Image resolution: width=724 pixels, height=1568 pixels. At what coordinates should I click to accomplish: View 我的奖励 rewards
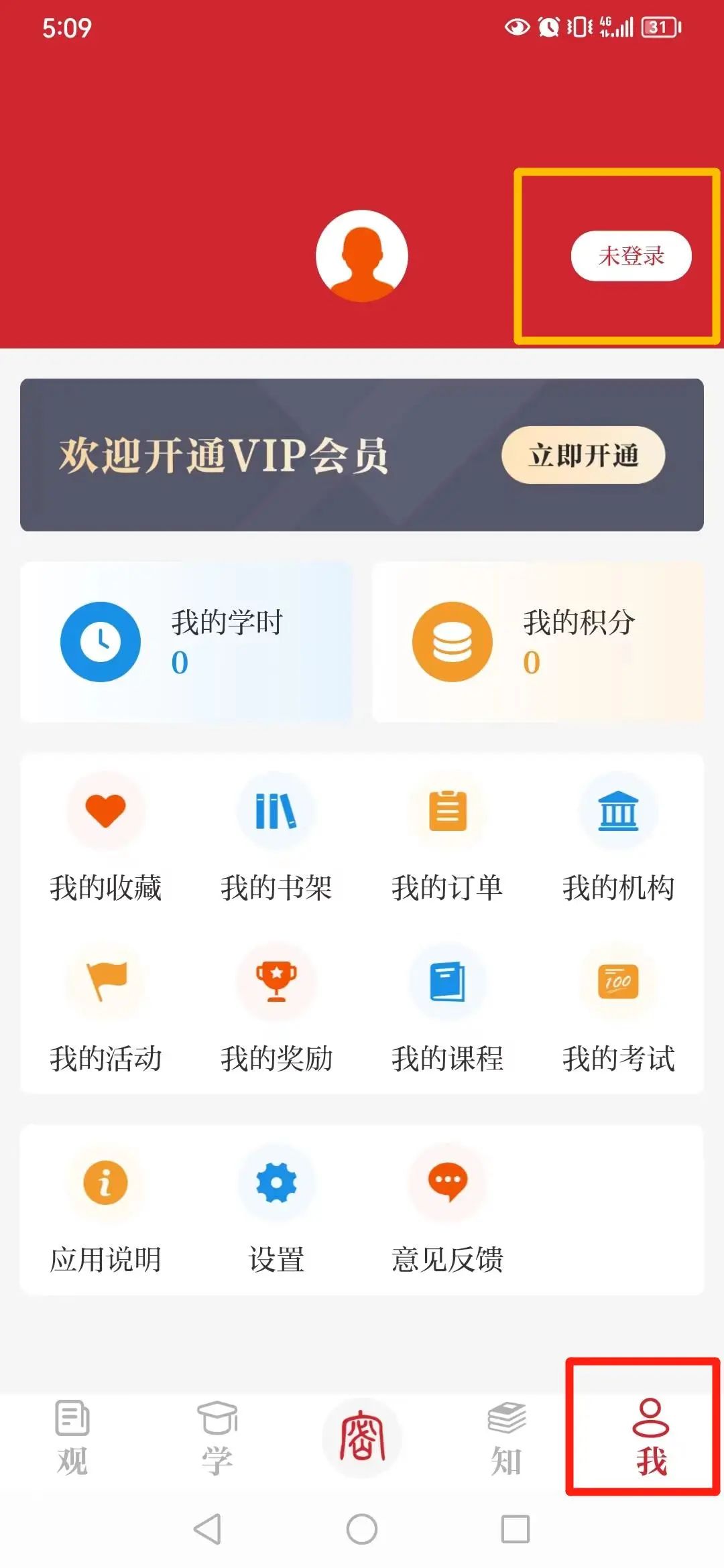point(276,1009)
